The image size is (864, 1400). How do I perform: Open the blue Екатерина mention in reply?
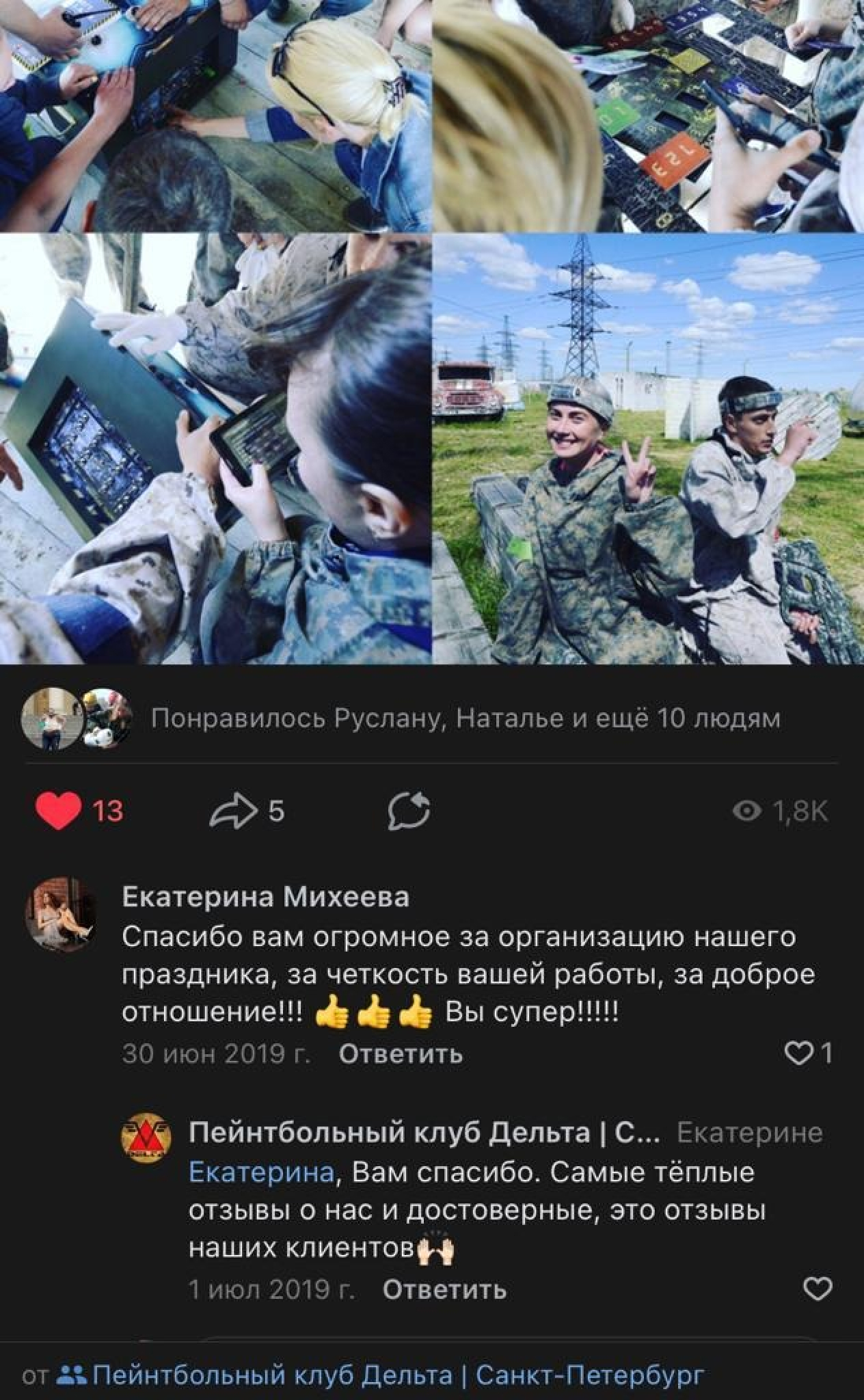pos(261,1172)
